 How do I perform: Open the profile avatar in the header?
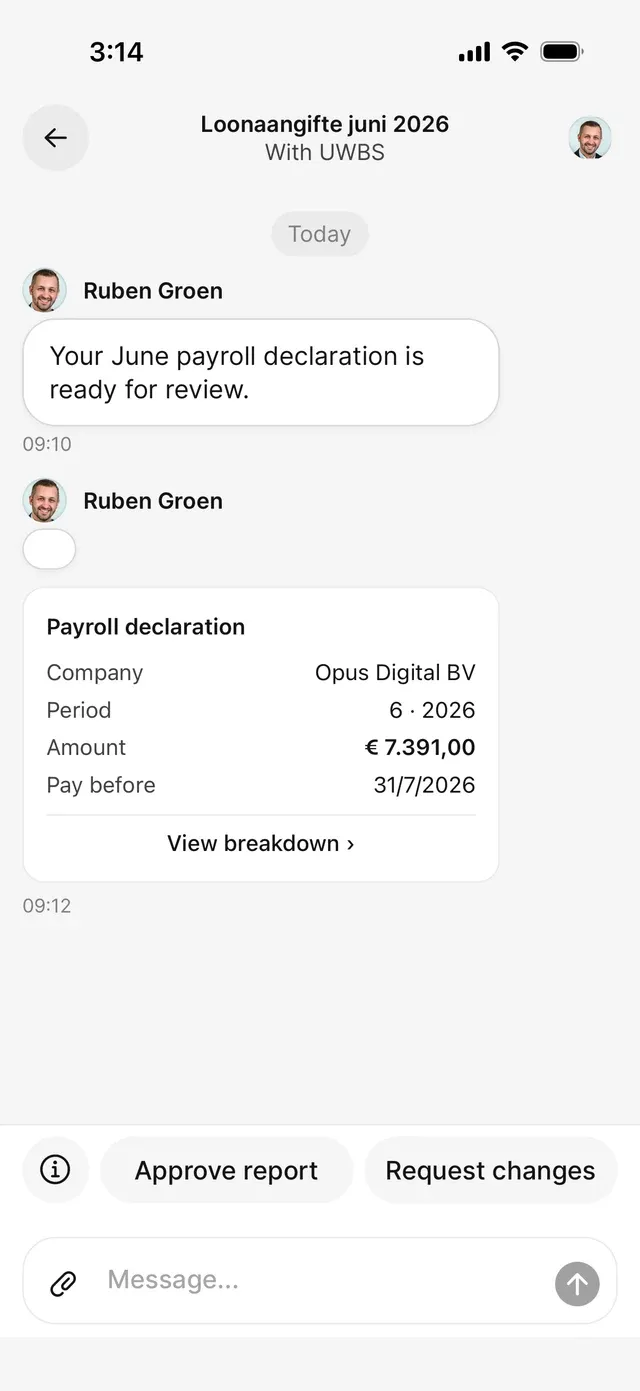[590, 138]
